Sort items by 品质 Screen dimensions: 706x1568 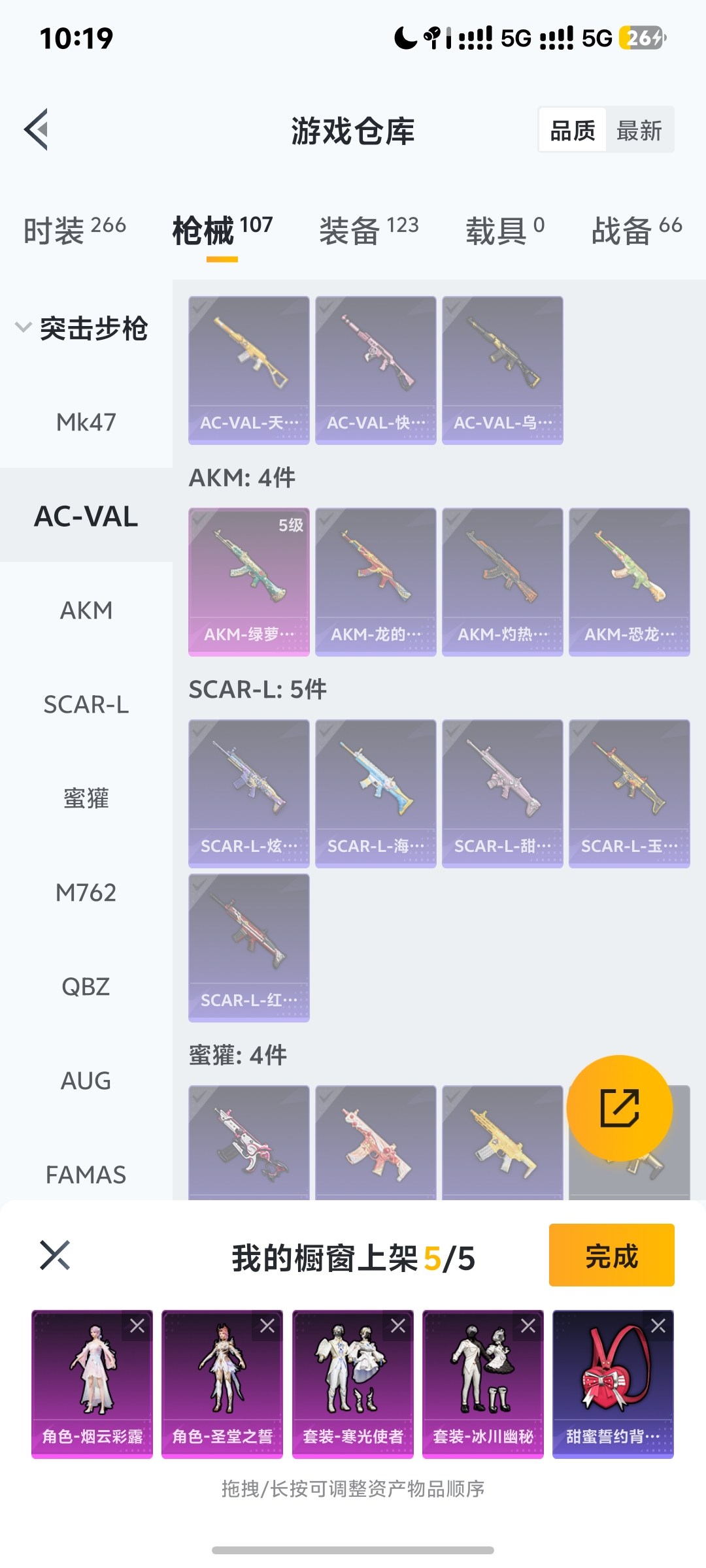point(573,131)
